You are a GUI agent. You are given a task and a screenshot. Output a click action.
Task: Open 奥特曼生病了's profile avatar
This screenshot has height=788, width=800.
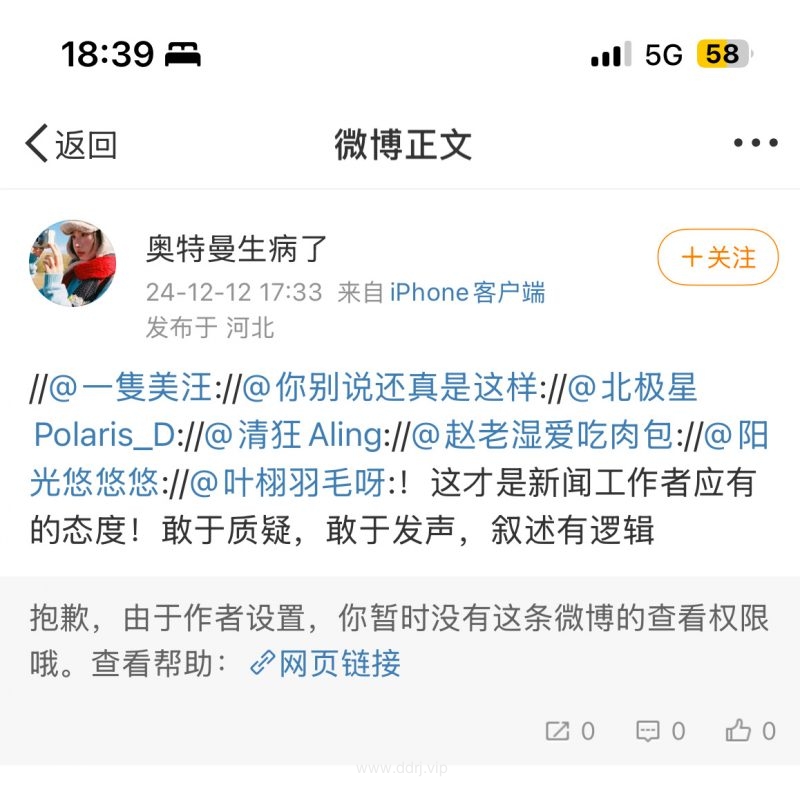[72, 263]
